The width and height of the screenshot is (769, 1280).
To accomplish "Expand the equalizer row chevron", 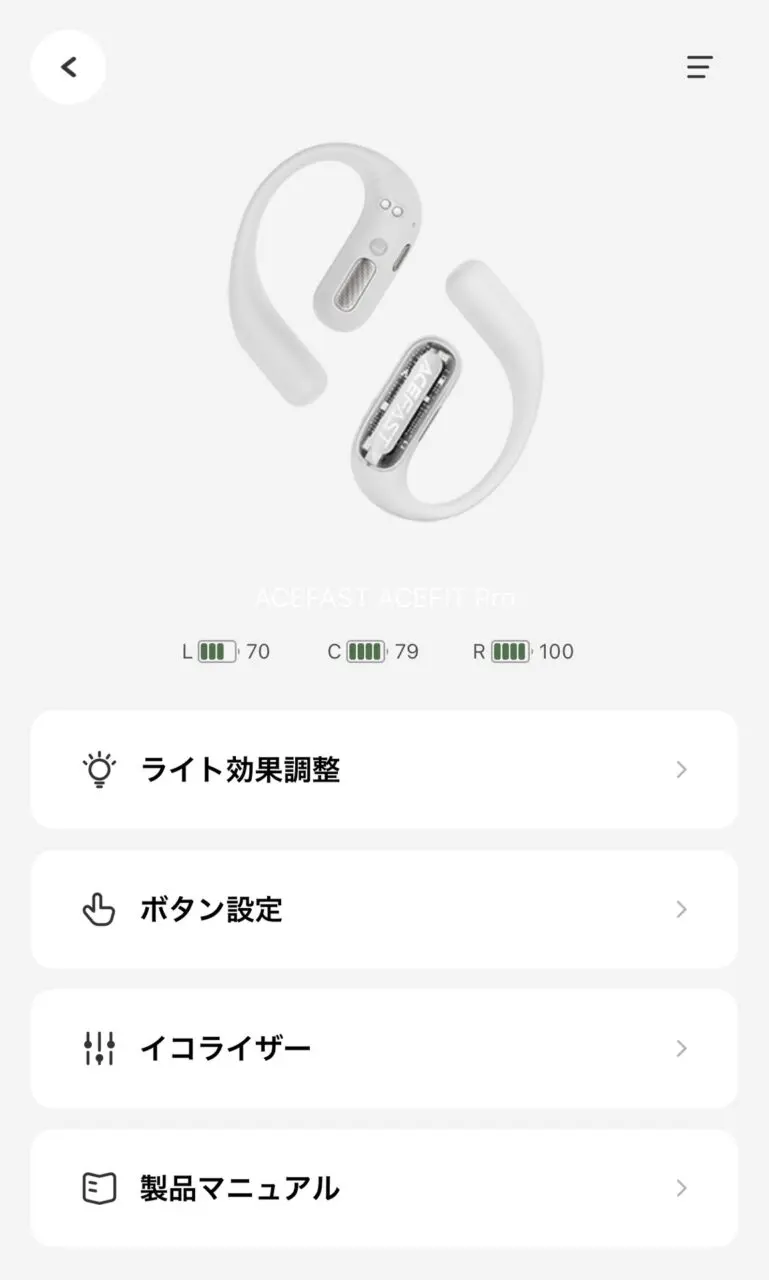I will point(681,1048).
